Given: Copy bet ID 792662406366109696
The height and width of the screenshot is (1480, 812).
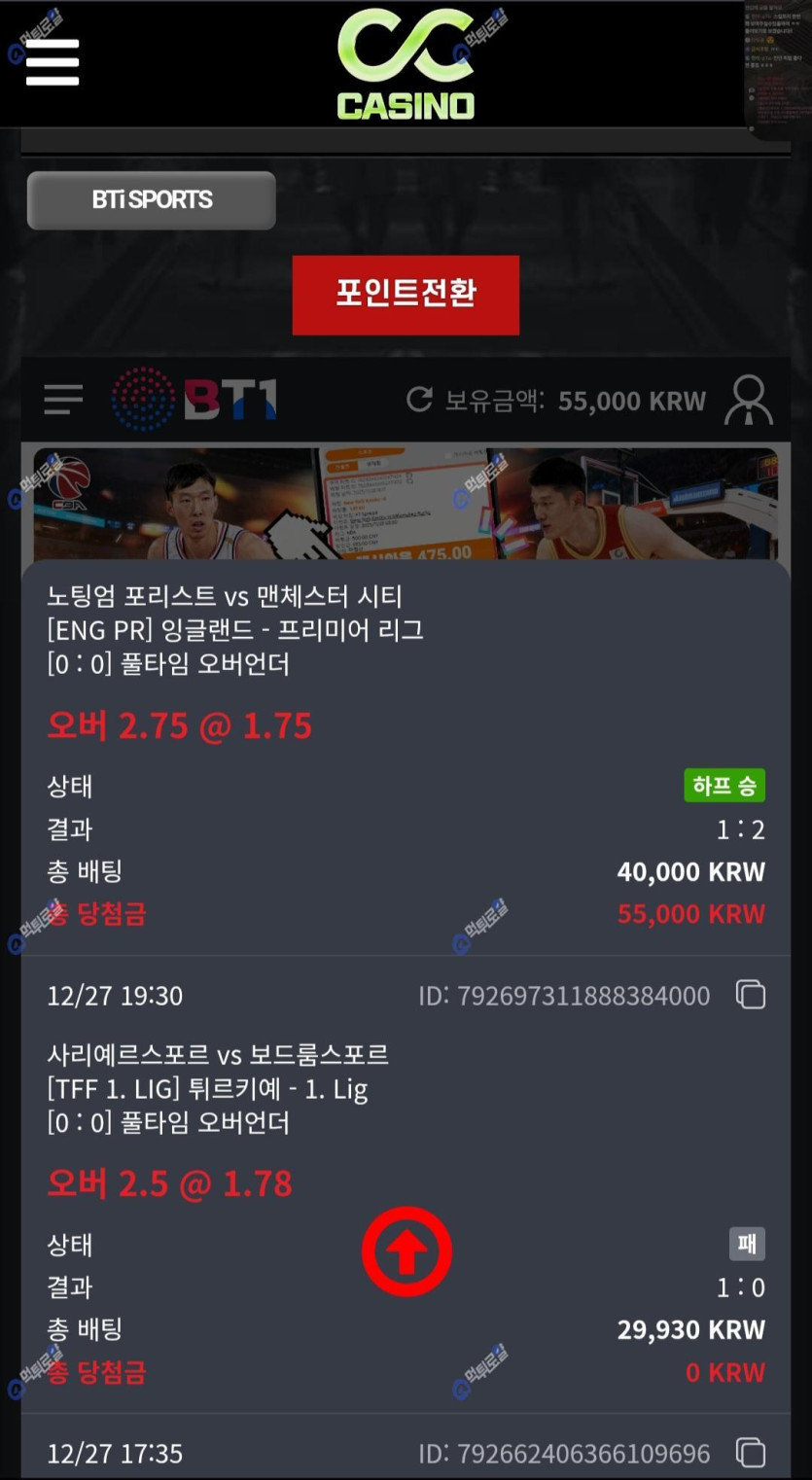Looking at the screenshot, I should coord(751,1453).
